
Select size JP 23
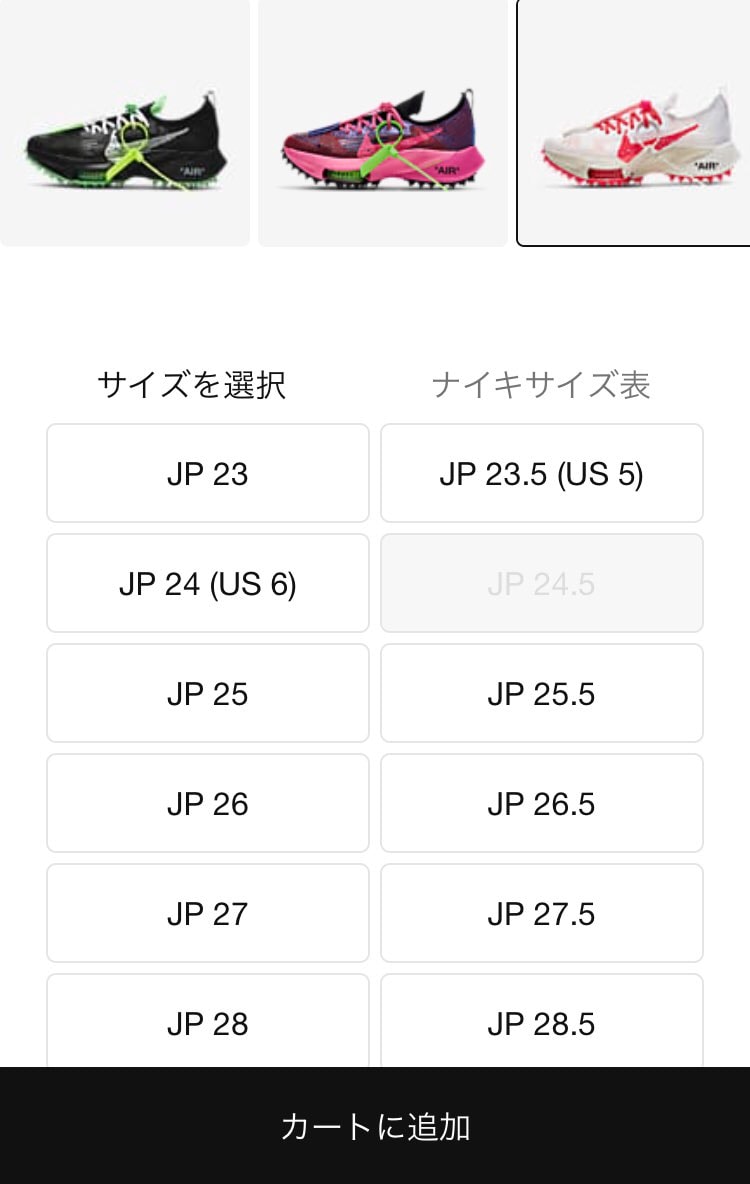(x=207, y=473)
